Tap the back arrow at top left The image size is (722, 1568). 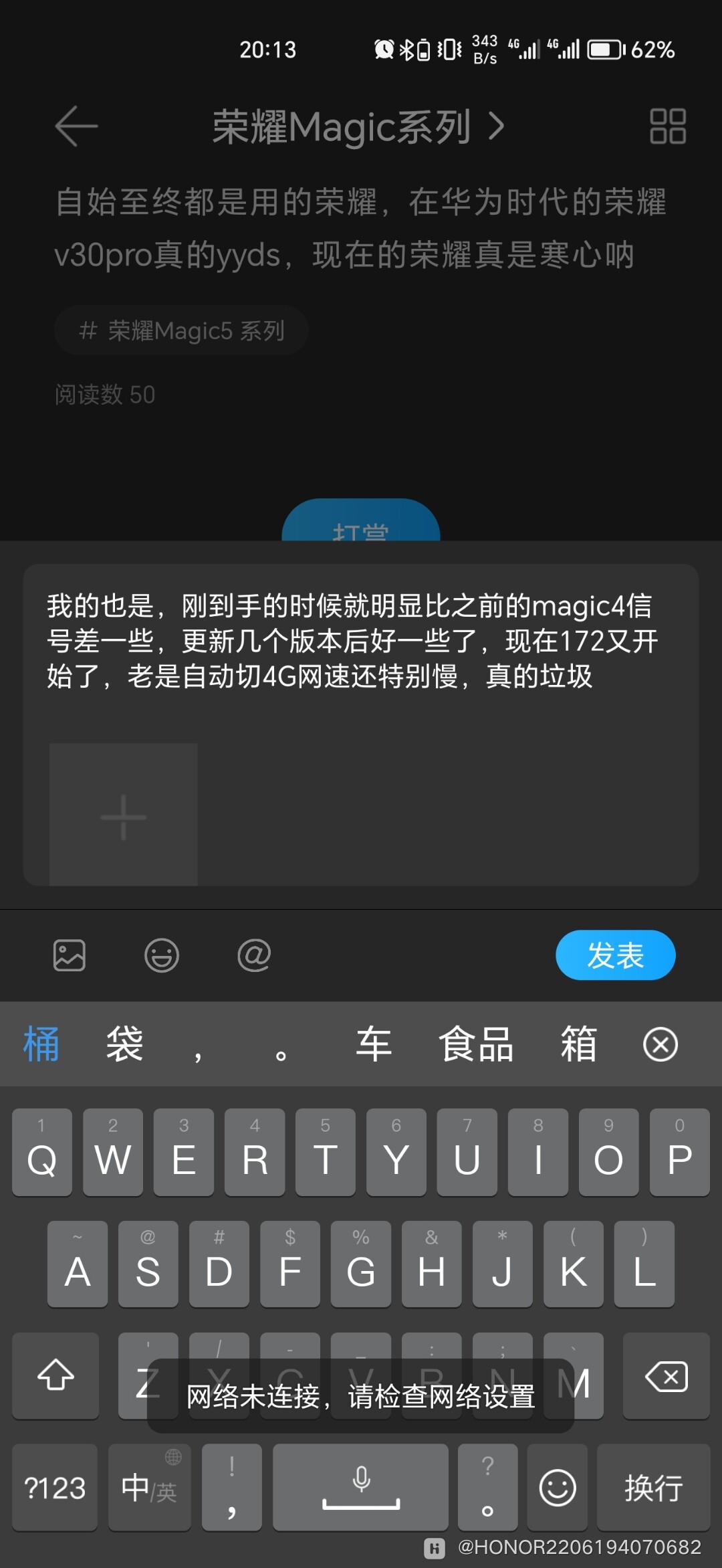click(x=75, y=127)
